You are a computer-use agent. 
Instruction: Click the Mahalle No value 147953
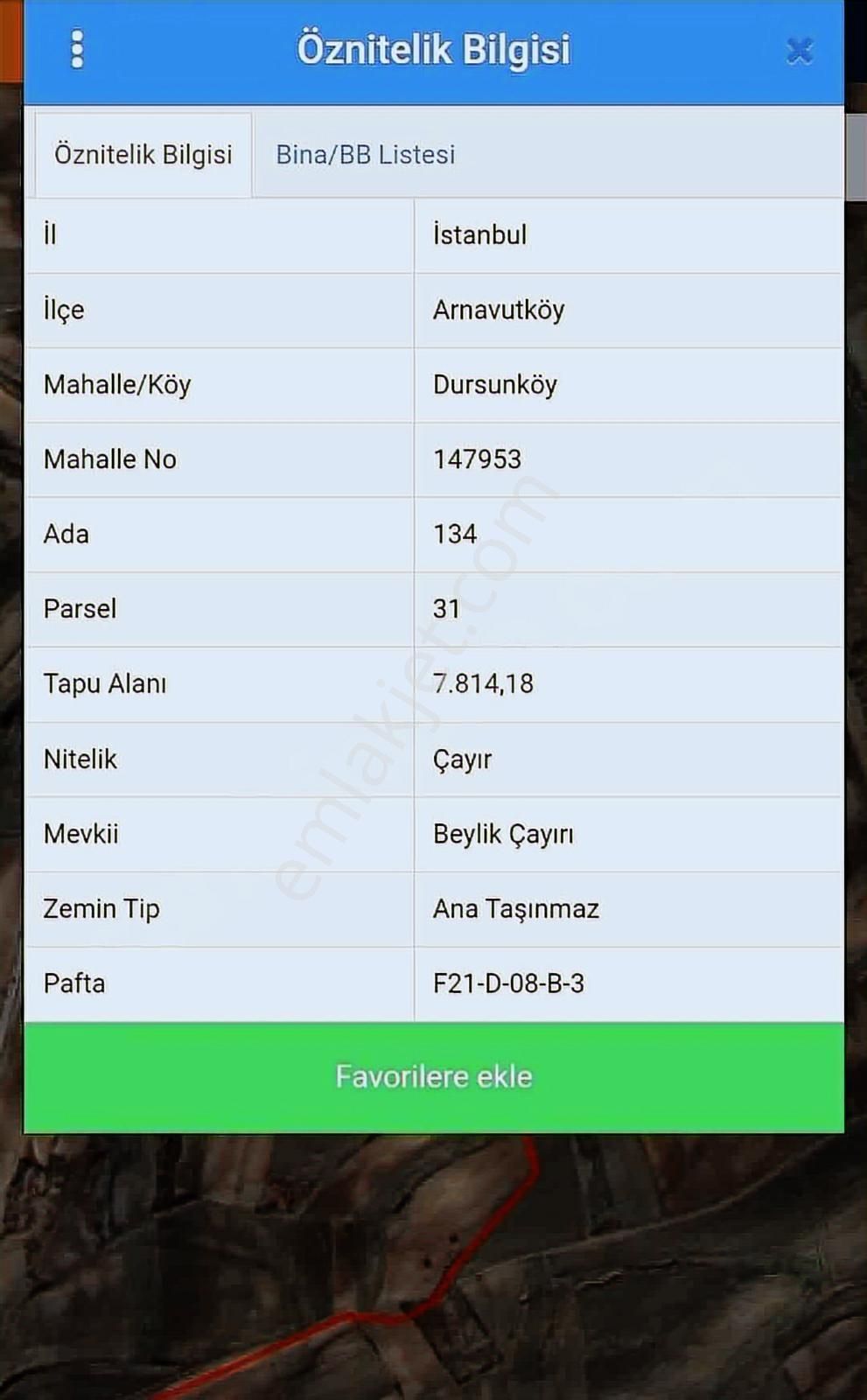tap(477, 458)
